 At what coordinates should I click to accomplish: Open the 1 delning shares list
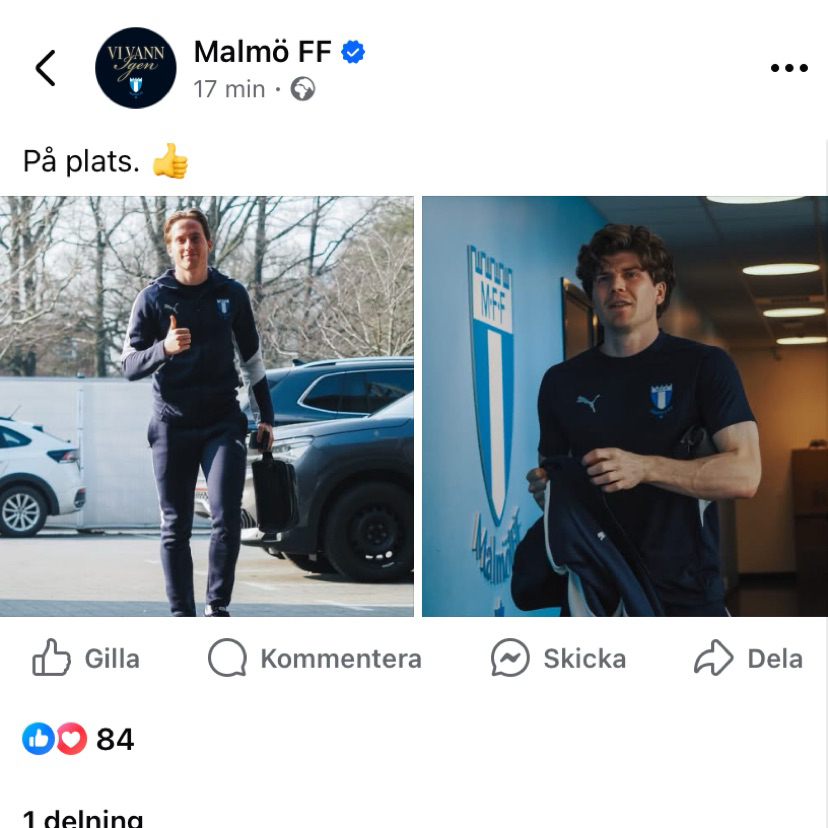(82, 818)
